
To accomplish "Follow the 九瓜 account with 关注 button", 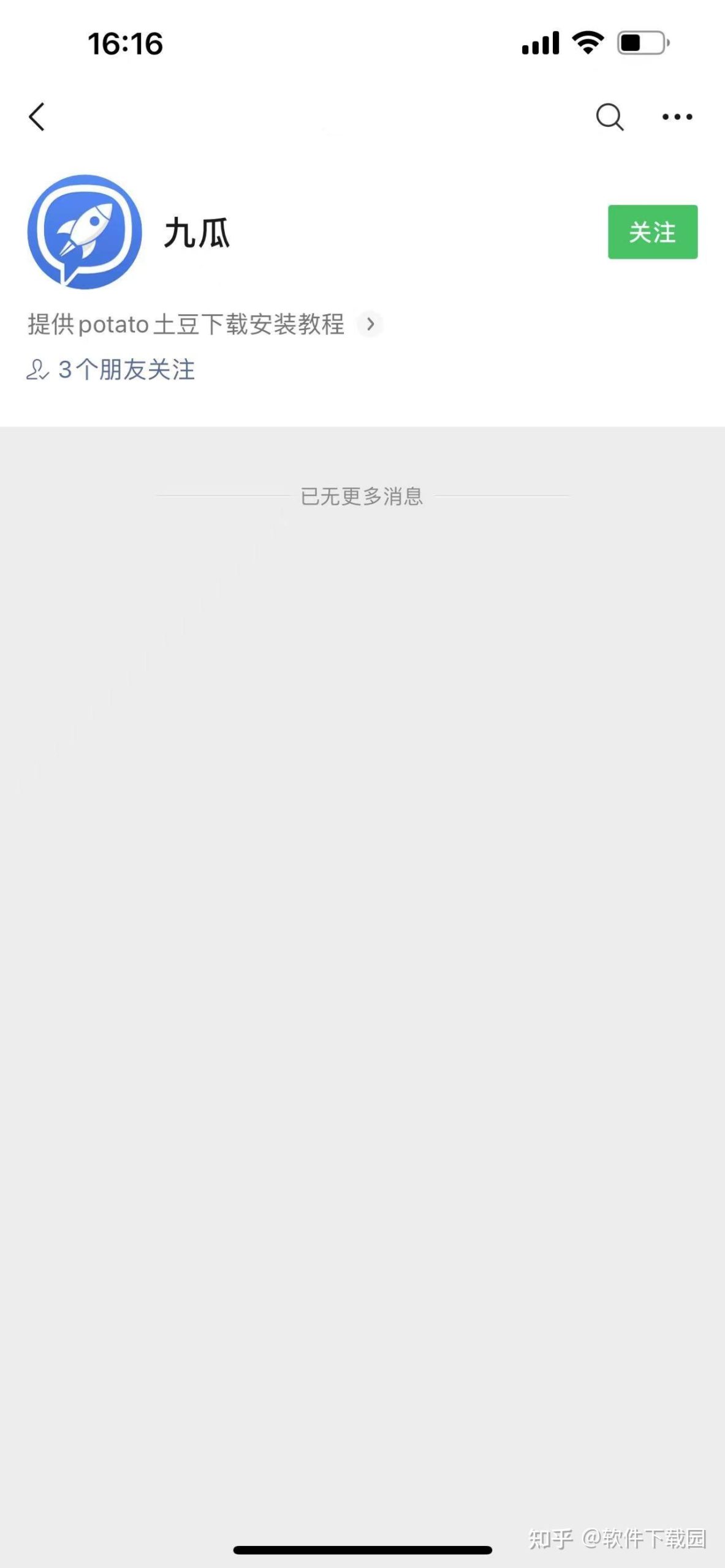I will click(x=653, y=232).
